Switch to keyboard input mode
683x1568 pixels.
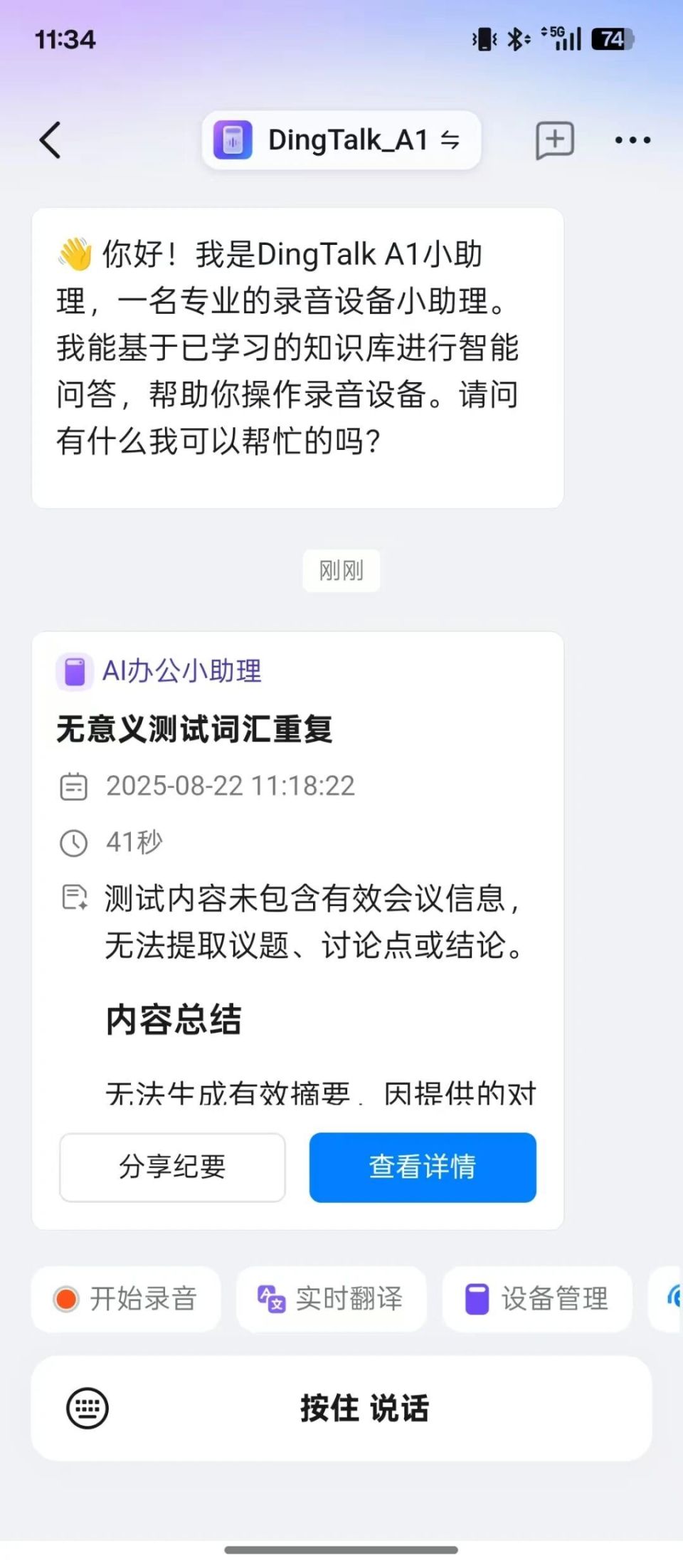coord(88,1408)
